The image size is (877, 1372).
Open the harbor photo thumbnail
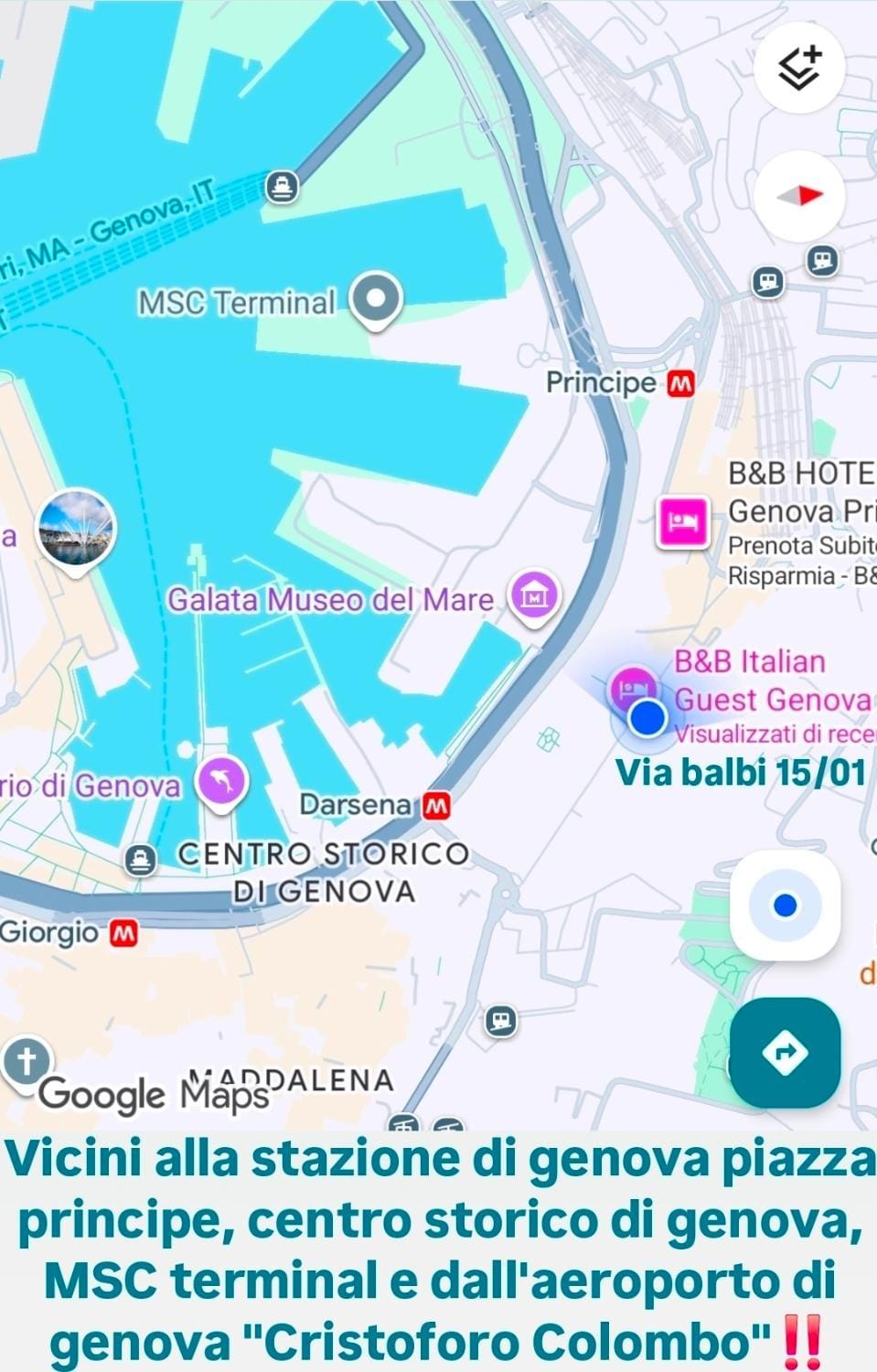[78, 529]
